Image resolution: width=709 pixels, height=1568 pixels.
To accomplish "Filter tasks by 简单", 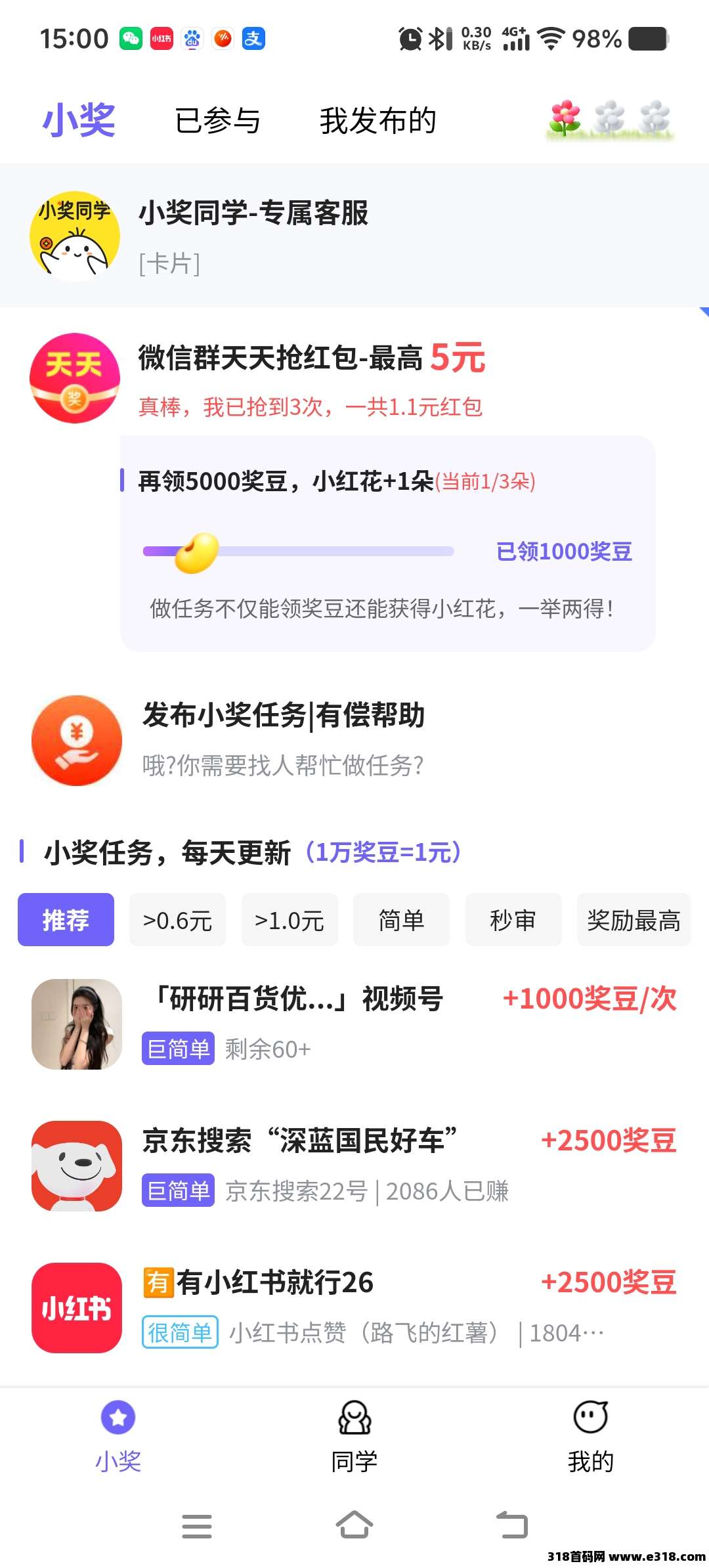I will click(x=401, y=920).
